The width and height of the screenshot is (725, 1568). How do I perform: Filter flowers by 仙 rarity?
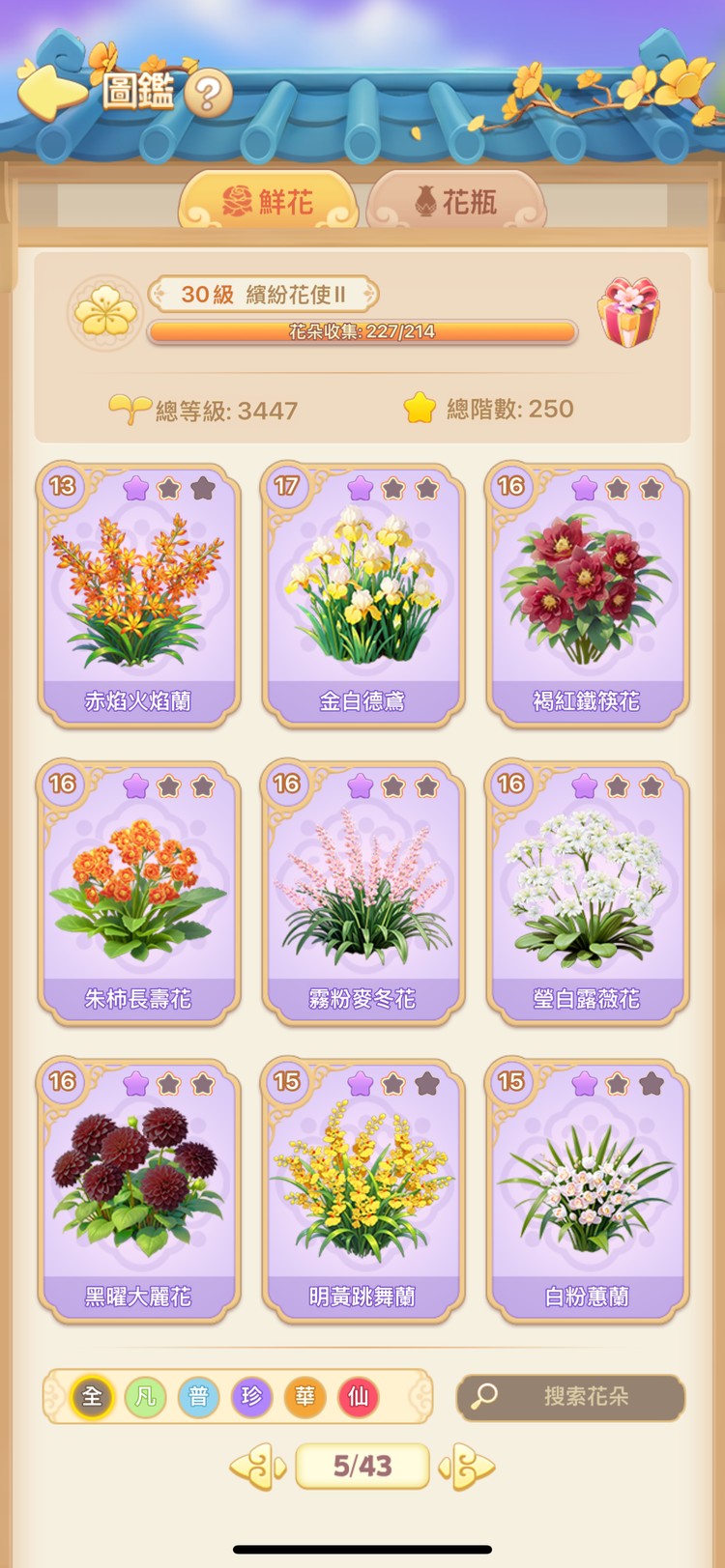tap(358, 1397)
